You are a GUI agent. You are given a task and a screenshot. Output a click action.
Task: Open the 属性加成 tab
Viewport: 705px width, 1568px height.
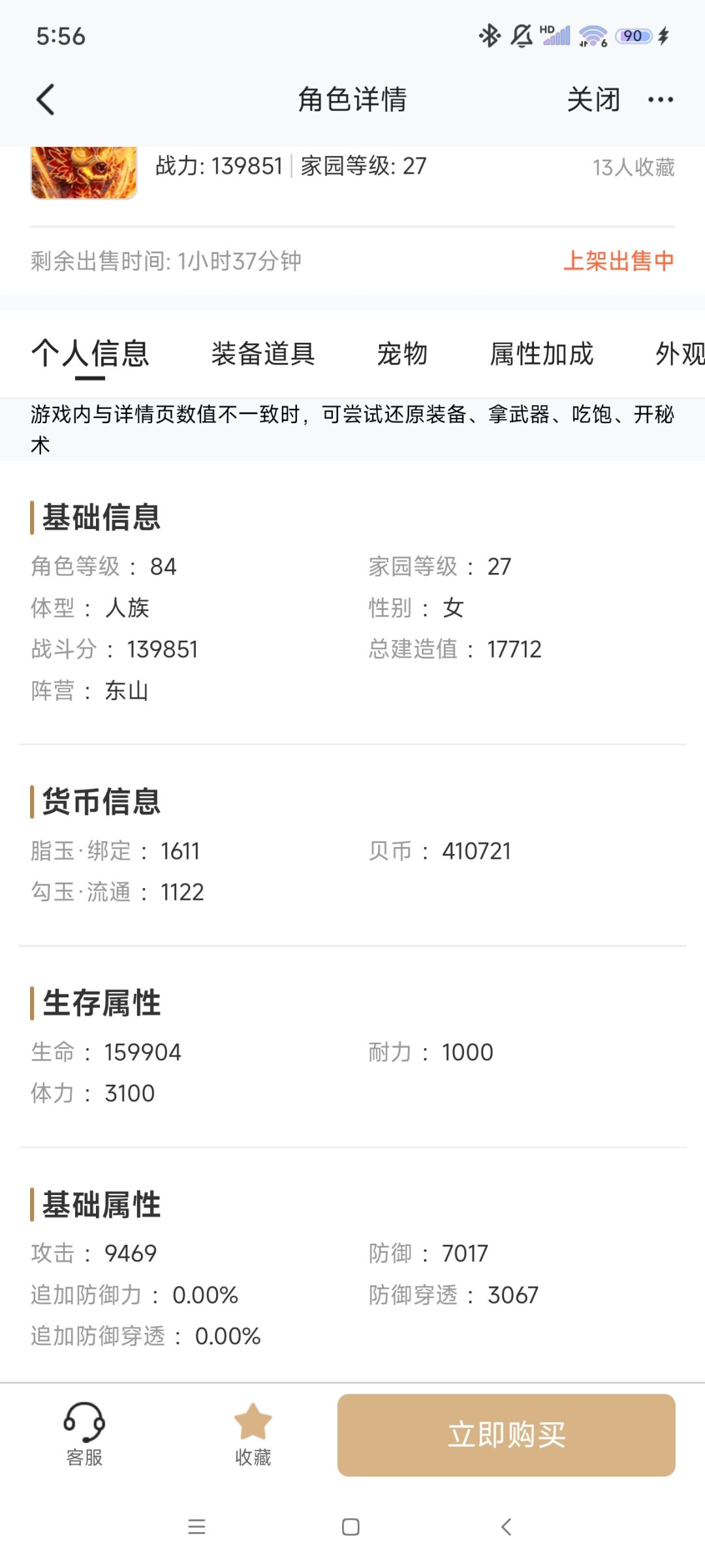tap(542, 354)
